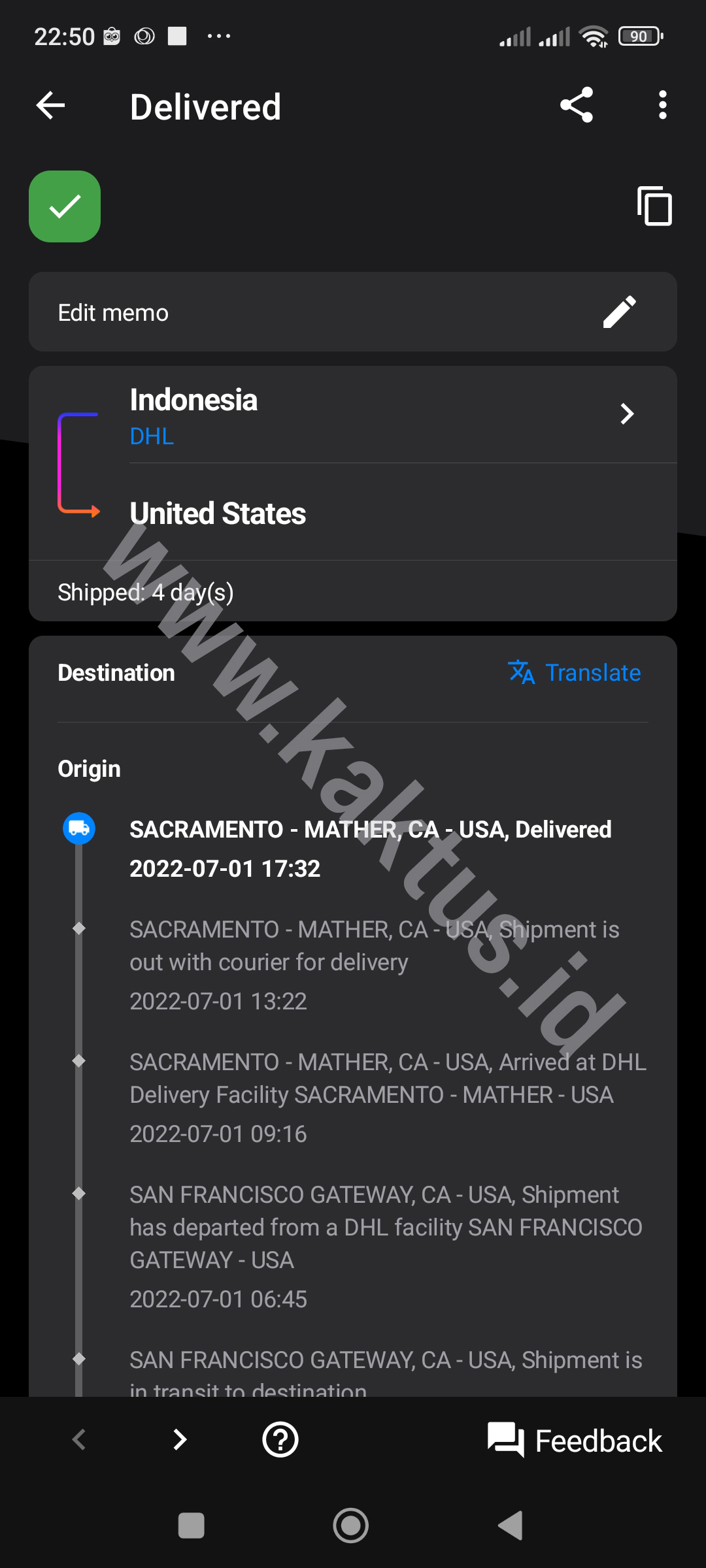The height and width of the screenshot is (1568, 706).
Task: Tap the system home button
Action: click(x=351, y=1526)
